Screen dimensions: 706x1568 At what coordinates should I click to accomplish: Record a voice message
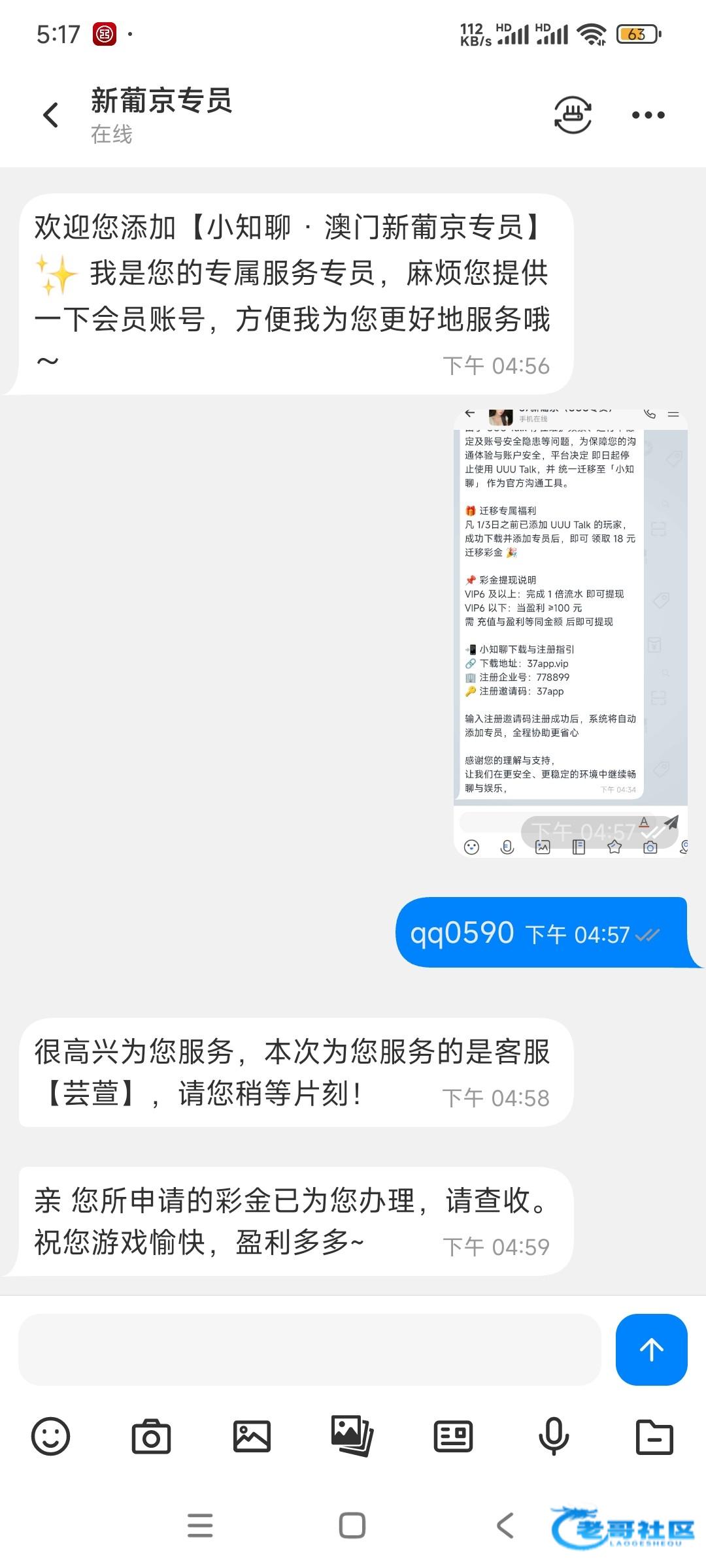point(554,1436)
